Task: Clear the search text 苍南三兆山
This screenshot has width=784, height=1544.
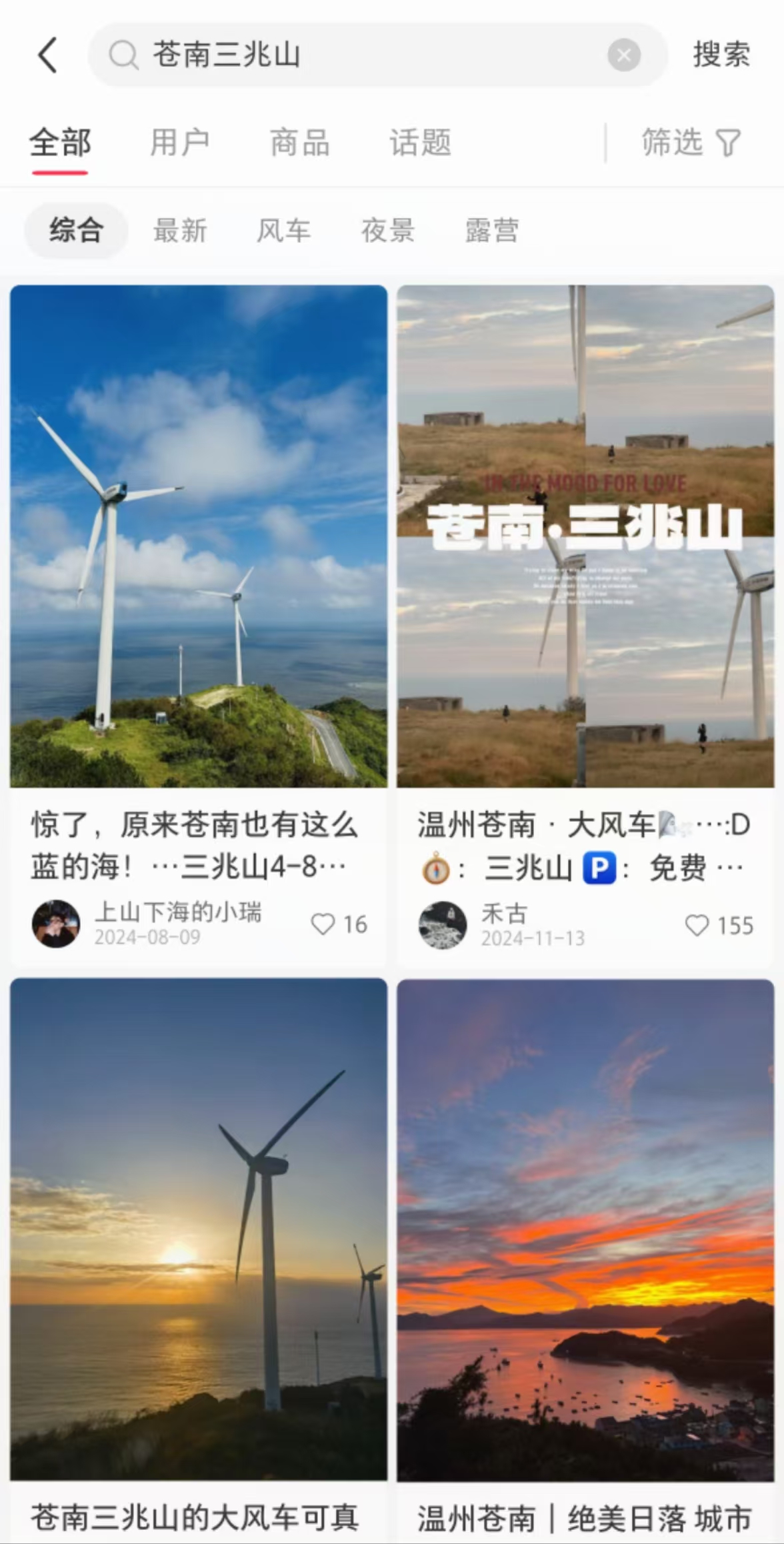Action: (623, 55)
